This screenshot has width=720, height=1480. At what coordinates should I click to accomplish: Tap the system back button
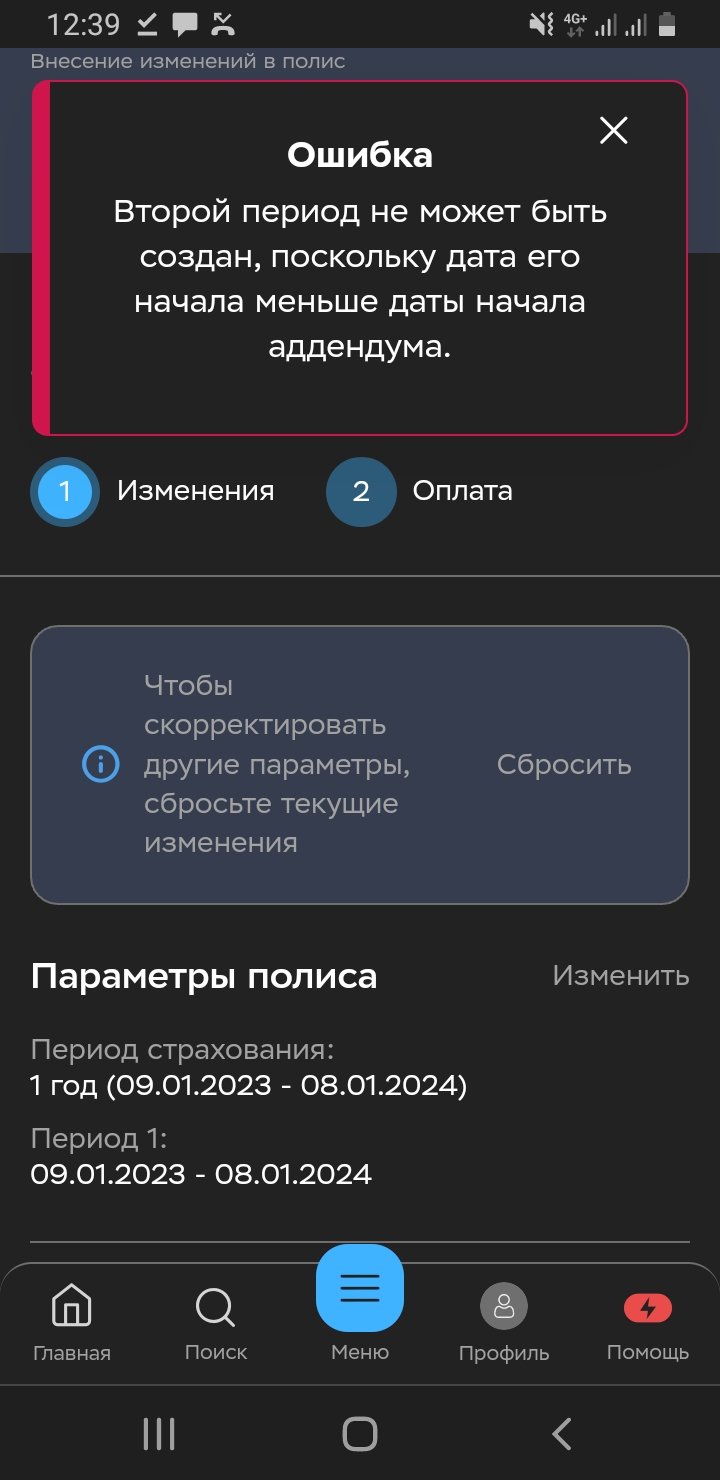coord(562,1434)
